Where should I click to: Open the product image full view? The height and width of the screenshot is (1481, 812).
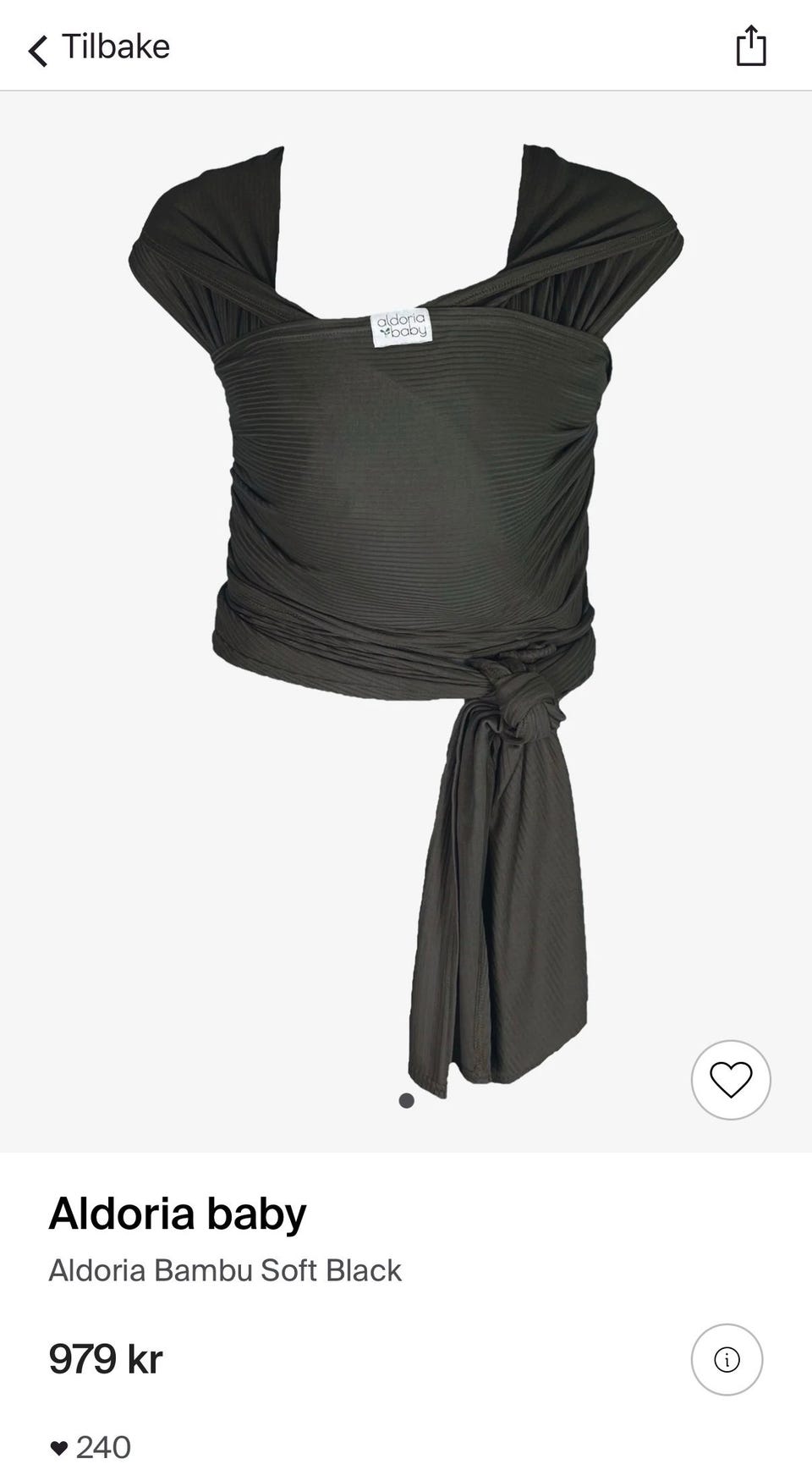pyautogui.click(x=406, y=618)
